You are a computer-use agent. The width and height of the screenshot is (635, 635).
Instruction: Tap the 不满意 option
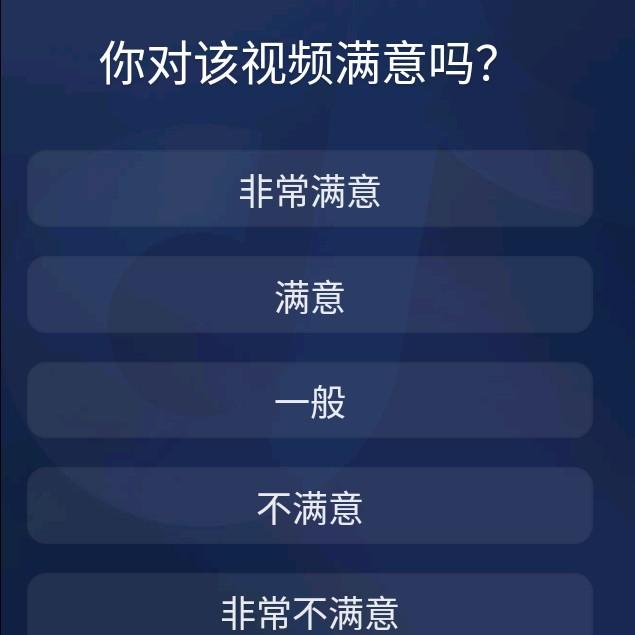(x=310, y=508)
